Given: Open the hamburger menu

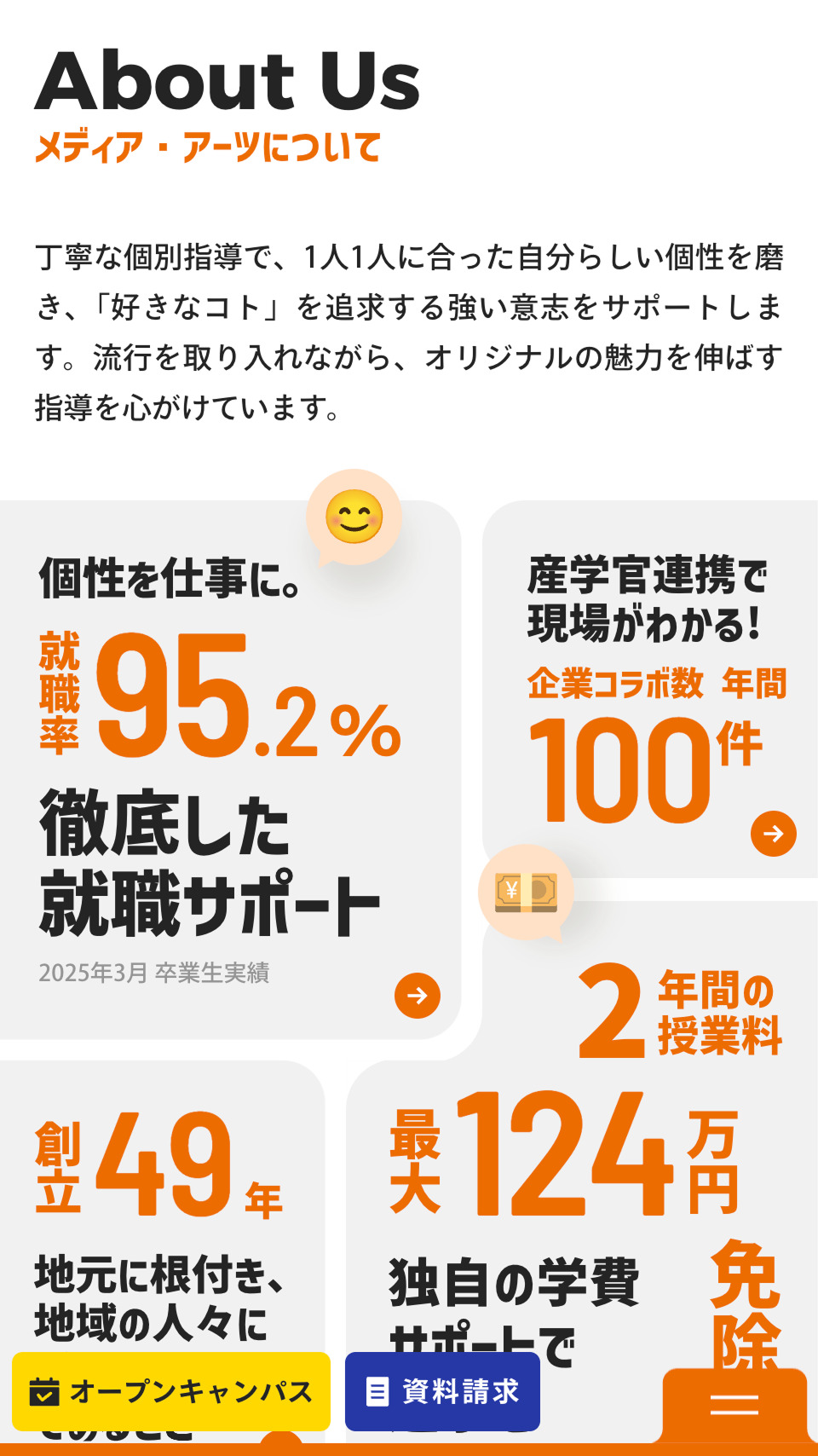Looking at the screenshot, I should 734,1404.
